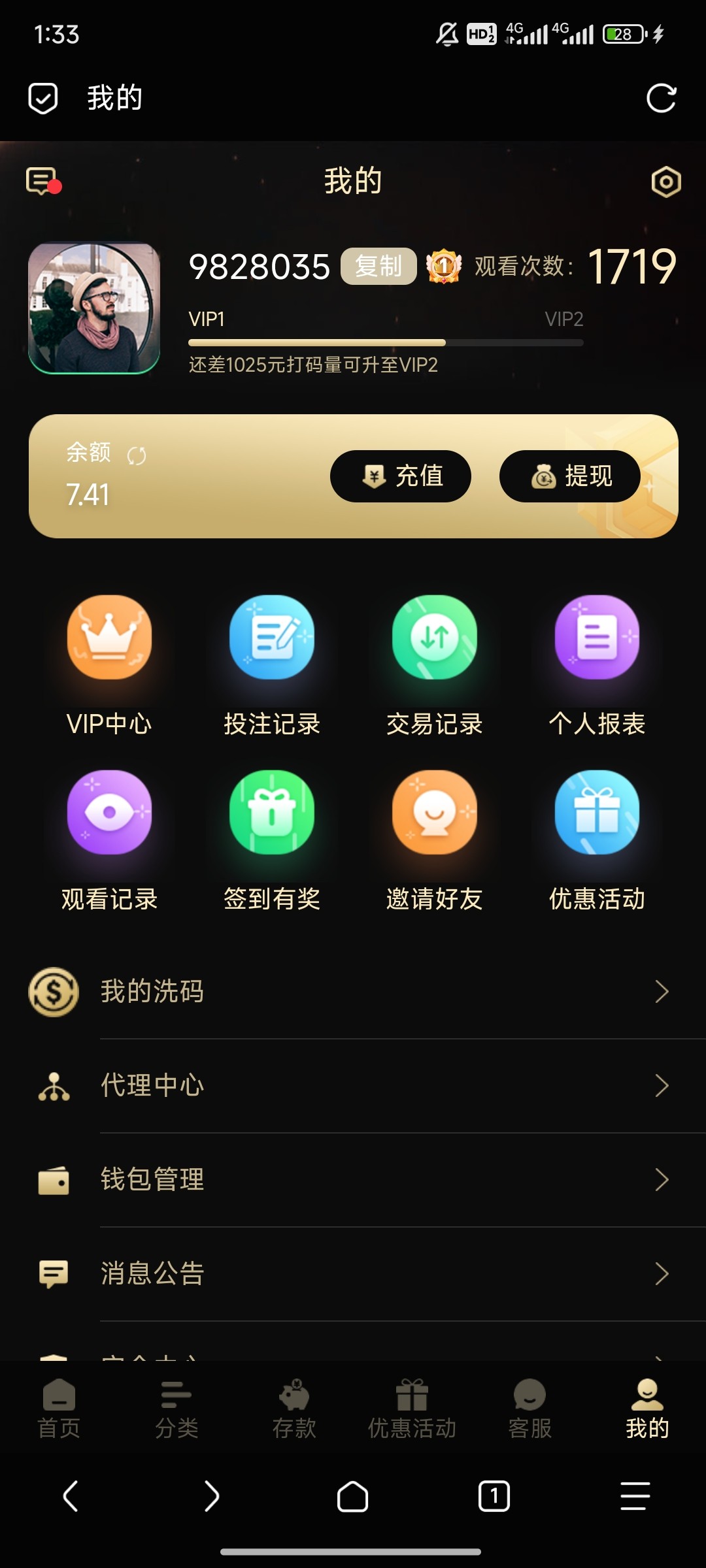Open 消息公告 row
This screenshot has height=1568, width=706.
tap(353, 1274)
